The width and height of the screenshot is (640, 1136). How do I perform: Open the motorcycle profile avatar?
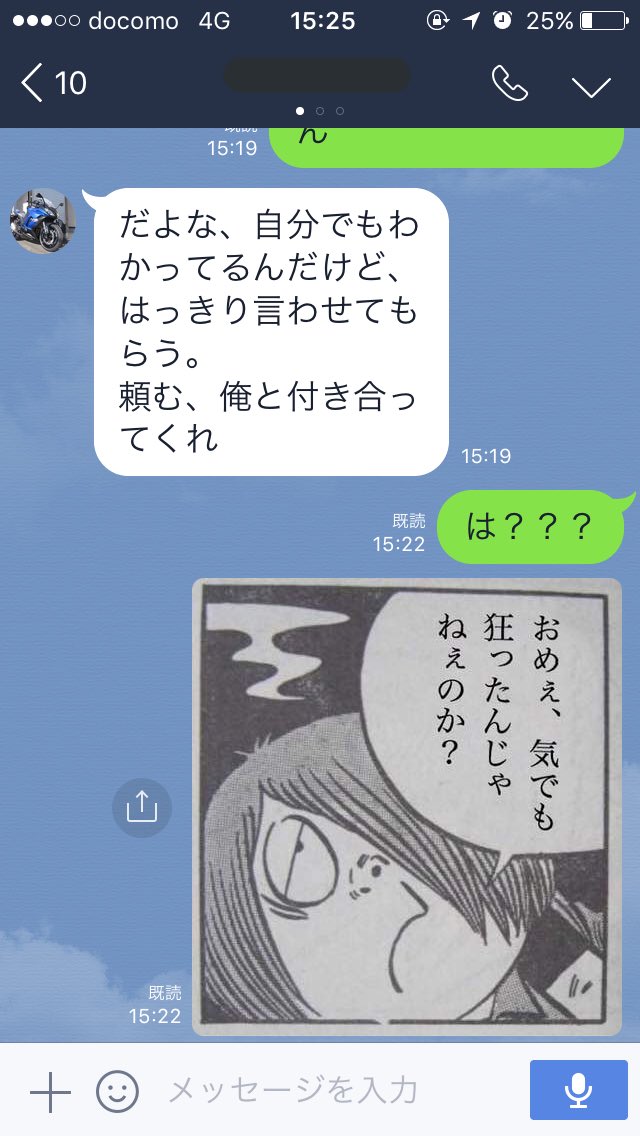(43, 221)
